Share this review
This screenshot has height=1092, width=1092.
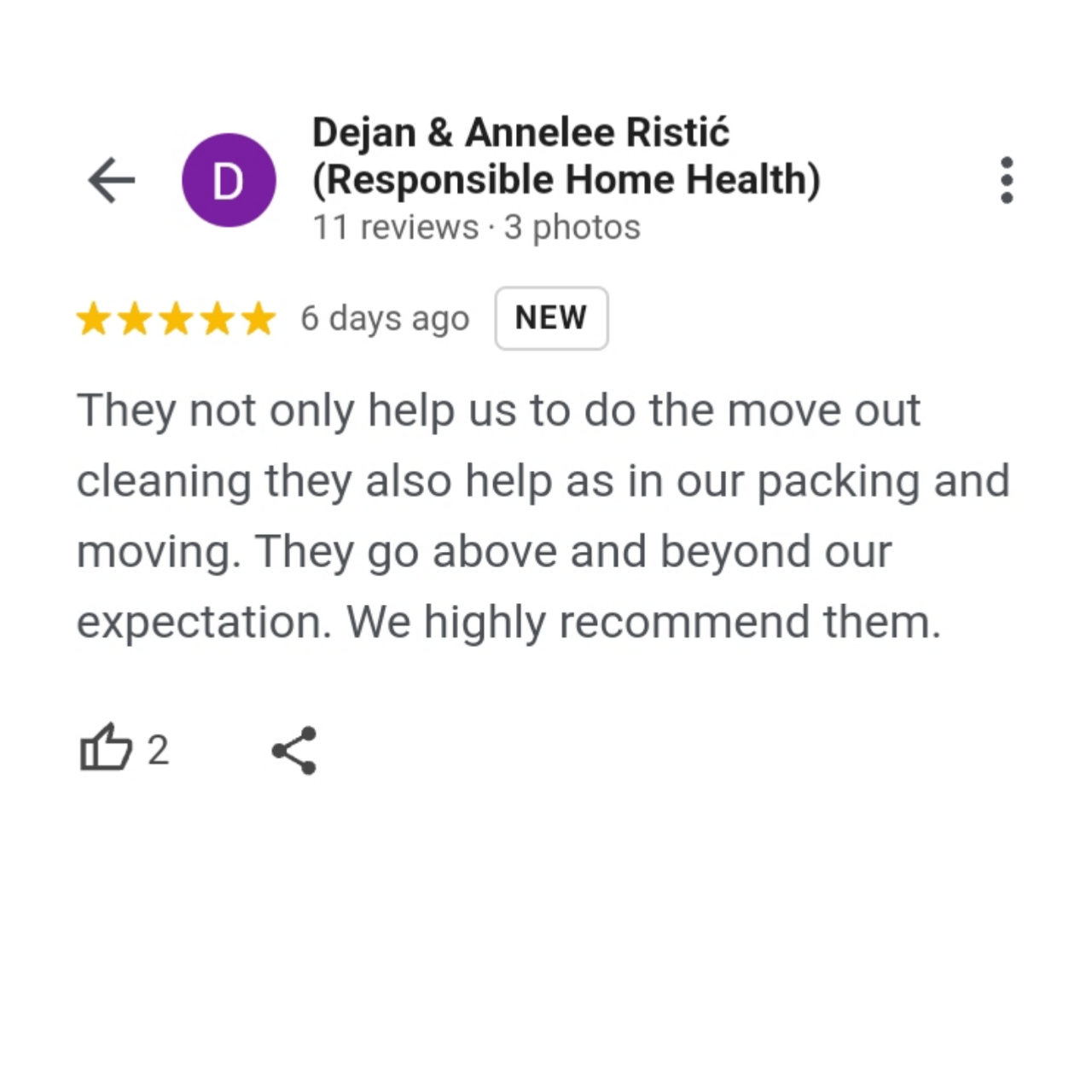pyautogui.click(x=294, y=751)
